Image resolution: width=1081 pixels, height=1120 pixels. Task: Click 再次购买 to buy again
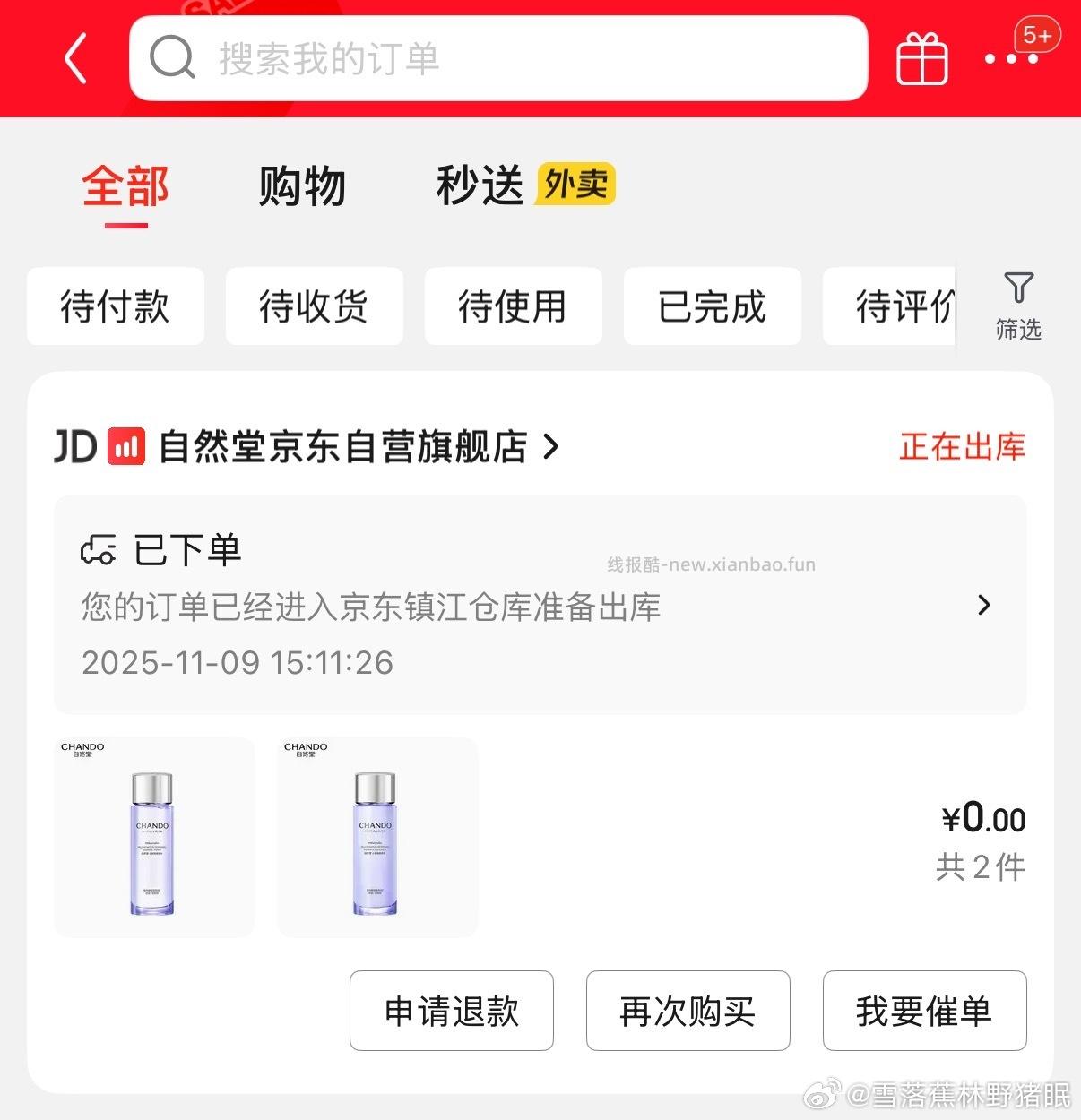click(687, 1011)
